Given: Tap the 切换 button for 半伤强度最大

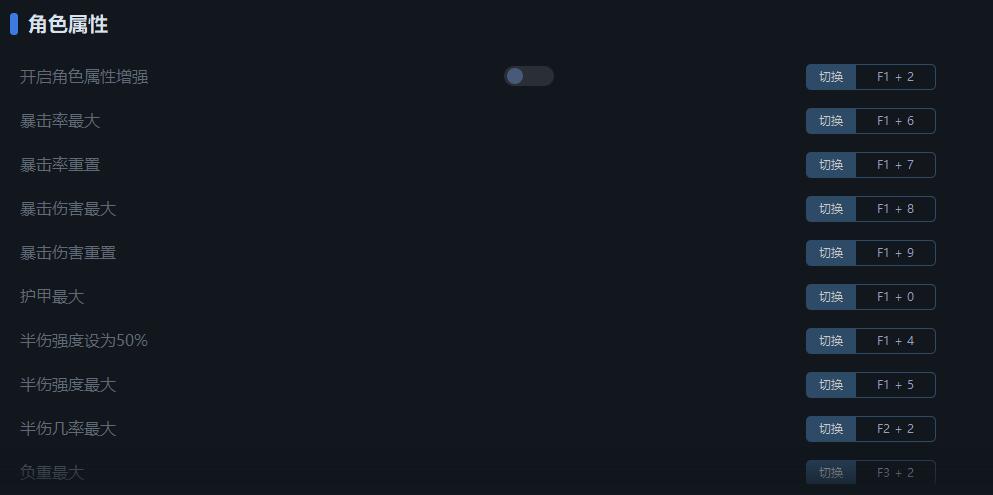Looking at the screenshot, I should pyautogui.click(x=831, y=385).
